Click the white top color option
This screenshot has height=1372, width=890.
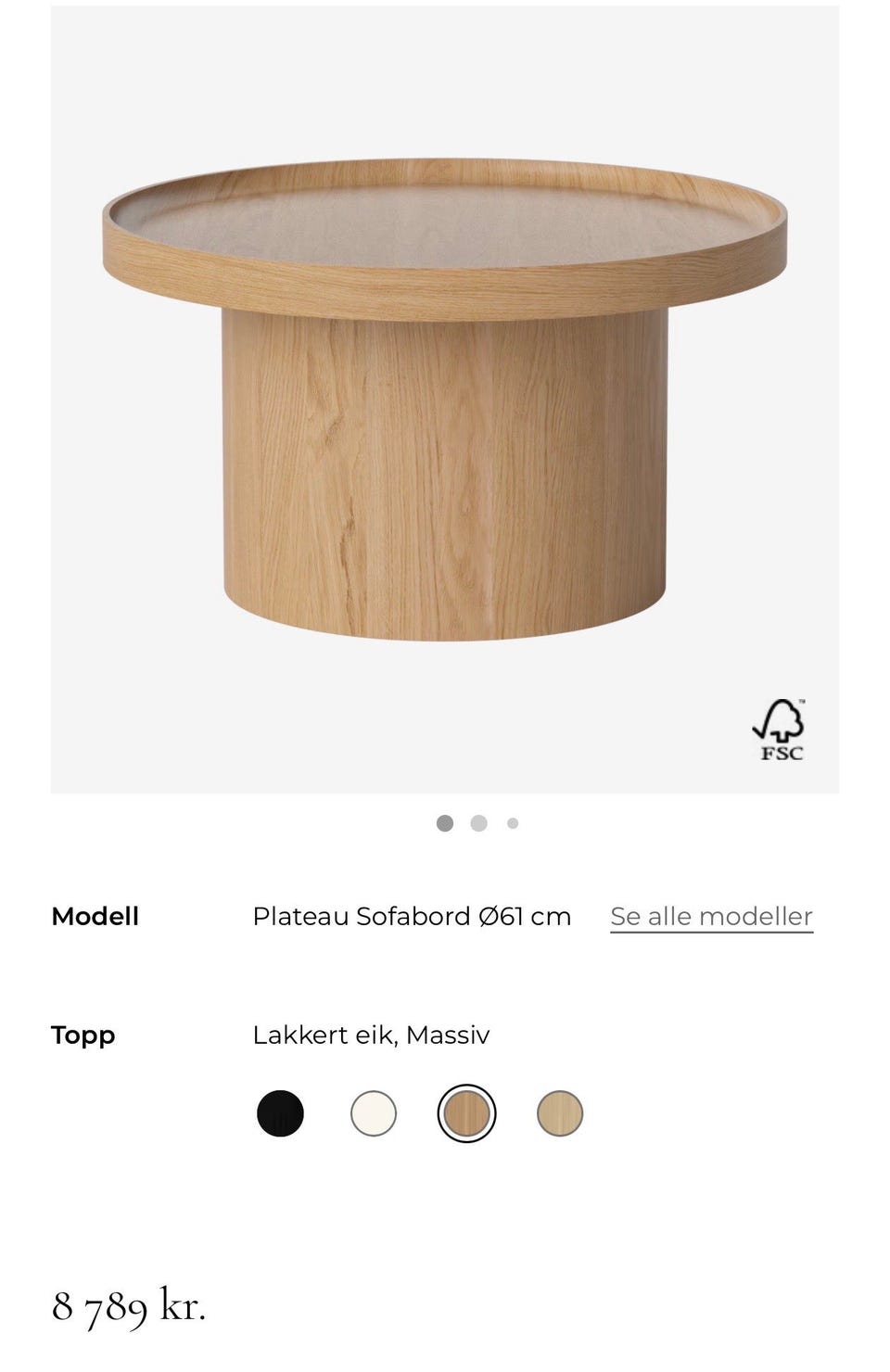[x=371, y=1113]
